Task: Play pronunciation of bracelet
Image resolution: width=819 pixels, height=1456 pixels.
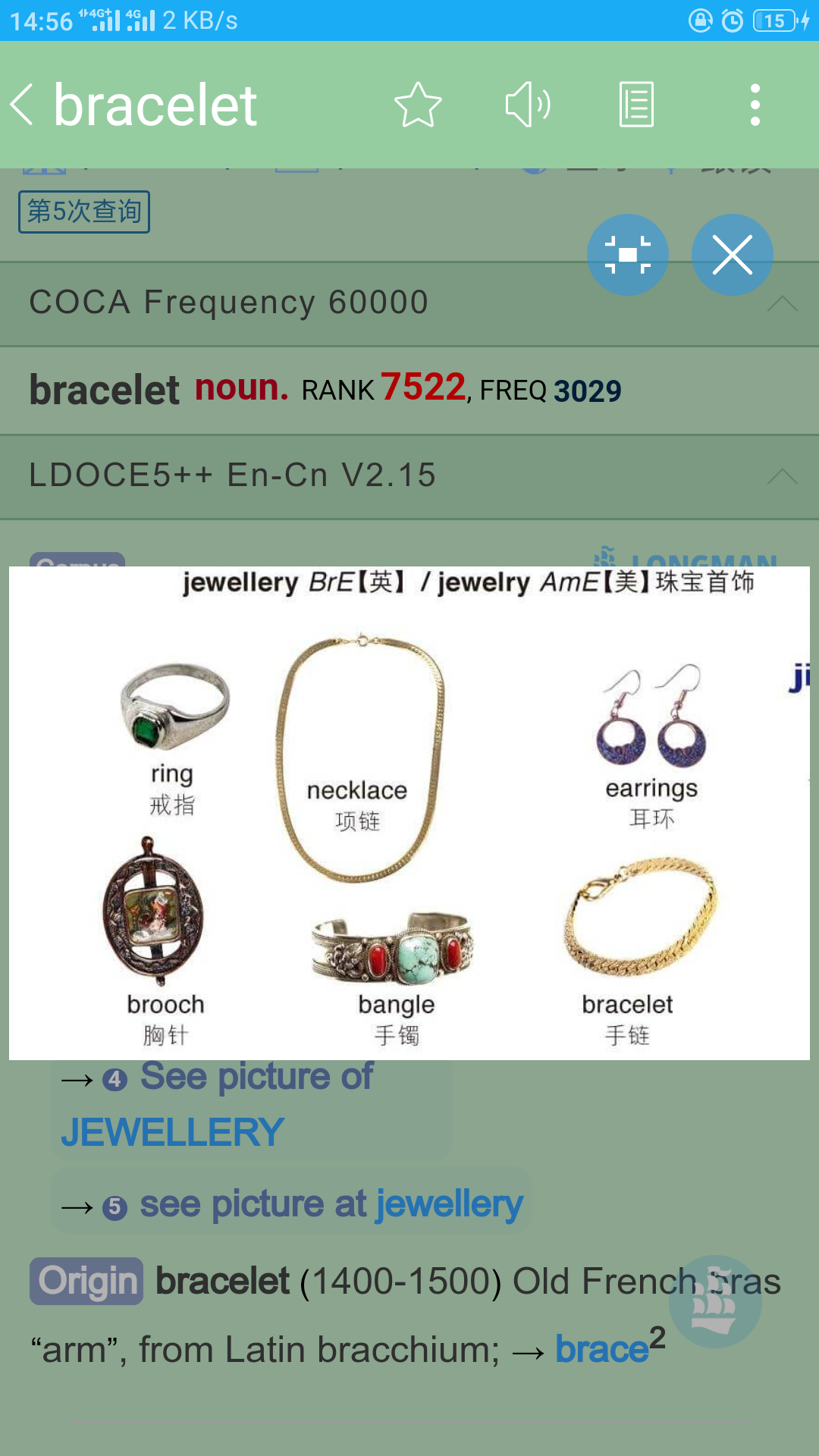Action: (x=528, y=105)
